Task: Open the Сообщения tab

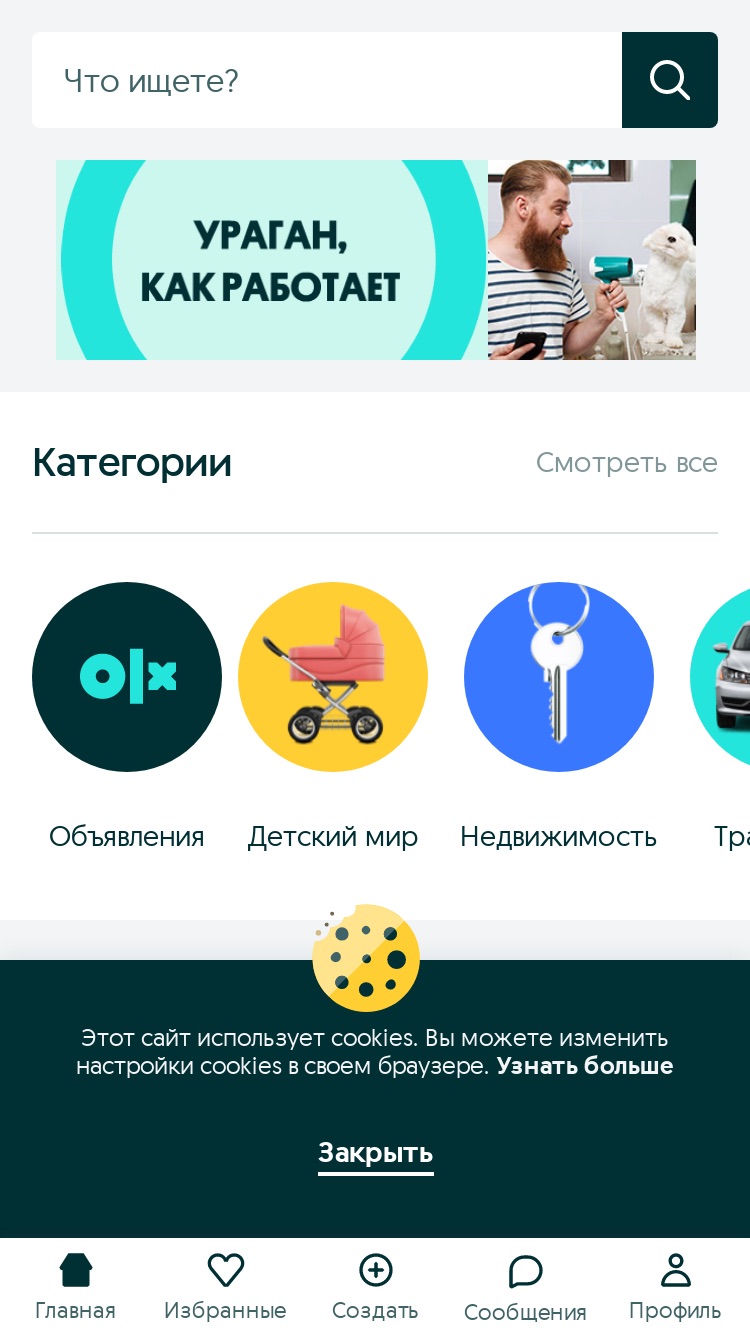Action: tap(525, 1287)
